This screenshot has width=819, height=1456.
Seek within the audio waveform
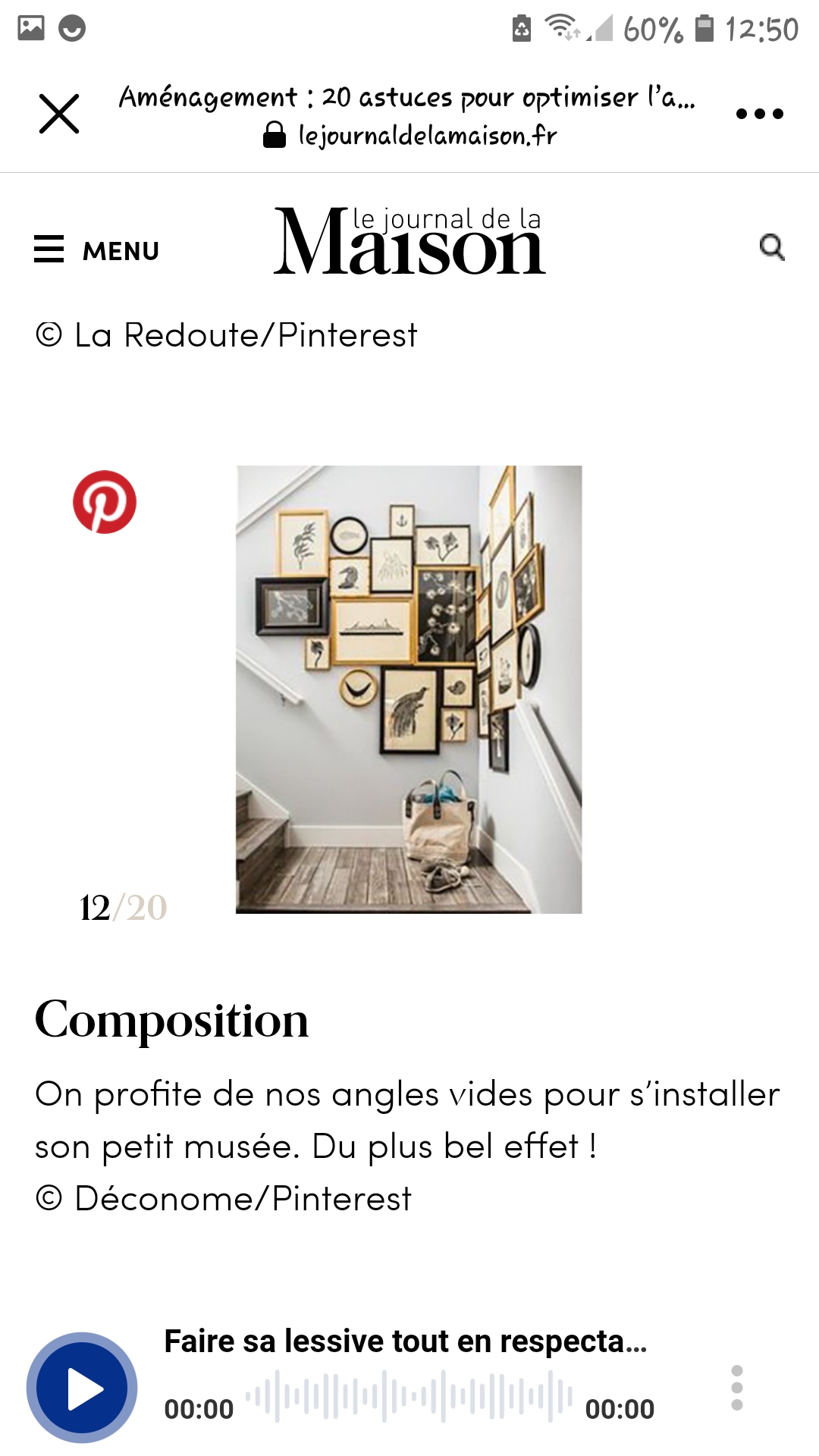point(409,1395)
